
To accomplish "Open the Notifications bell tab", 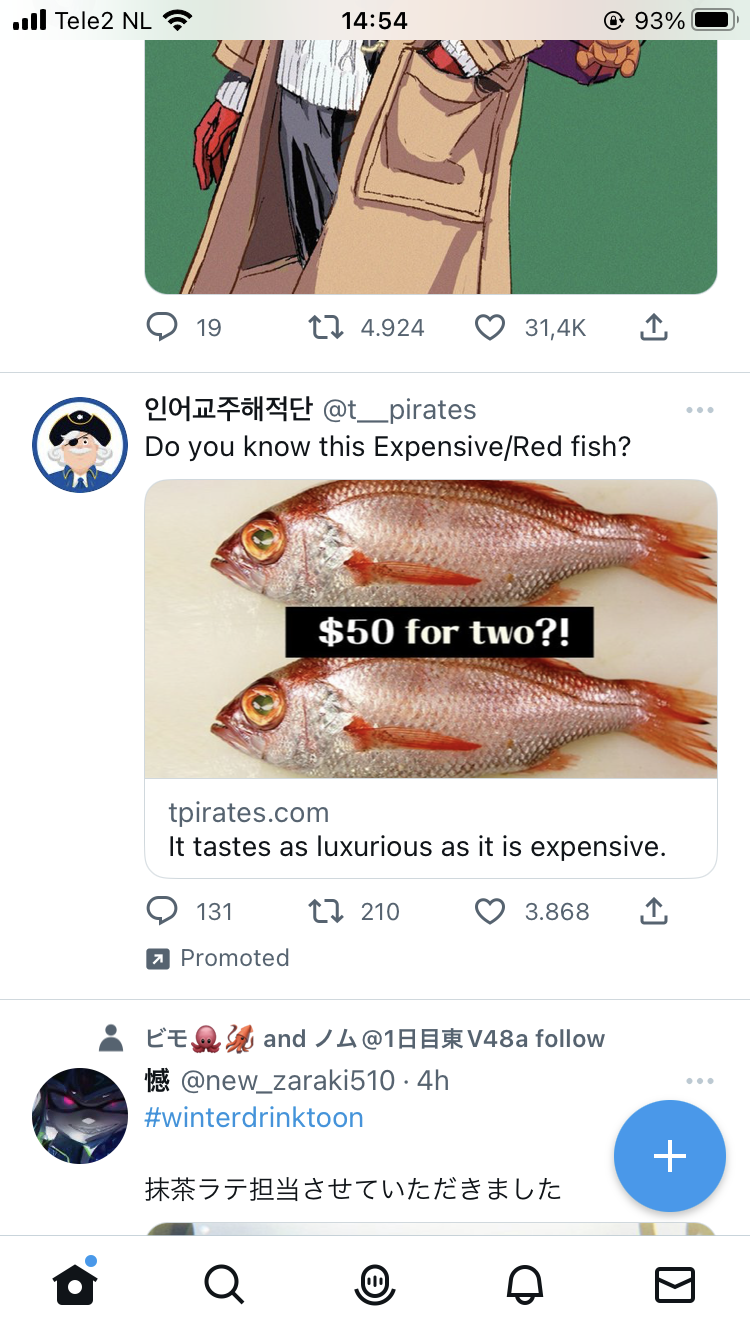I will (x=525, y=1284).
